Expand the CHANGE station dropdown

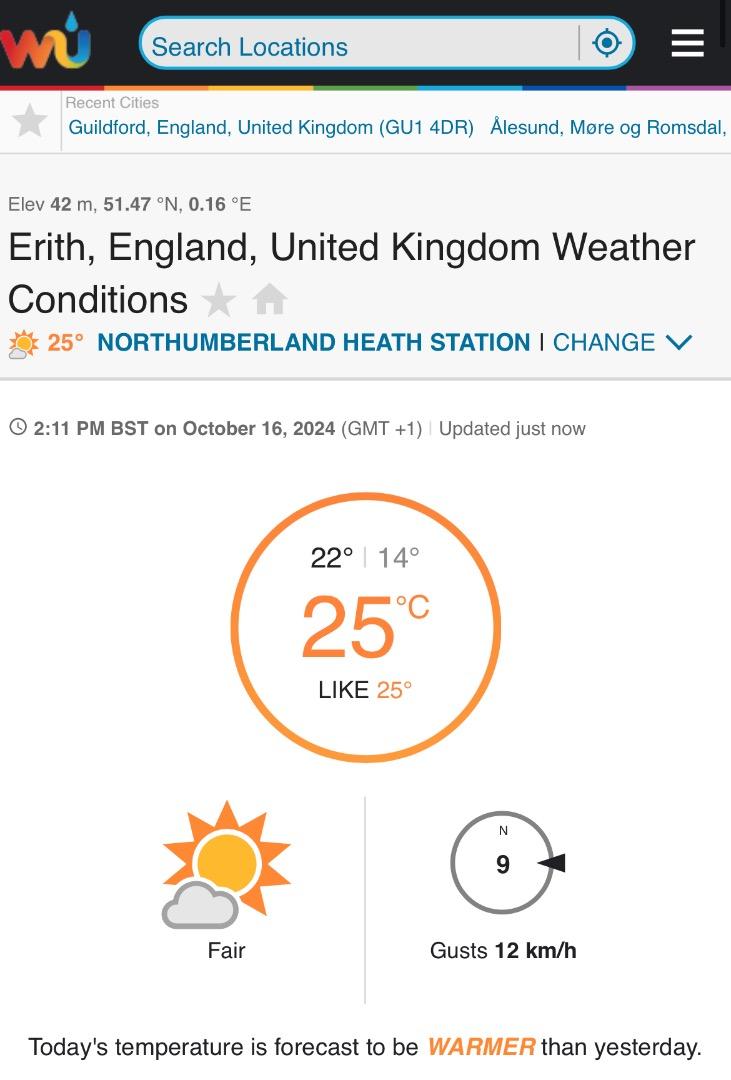(622, 342)
